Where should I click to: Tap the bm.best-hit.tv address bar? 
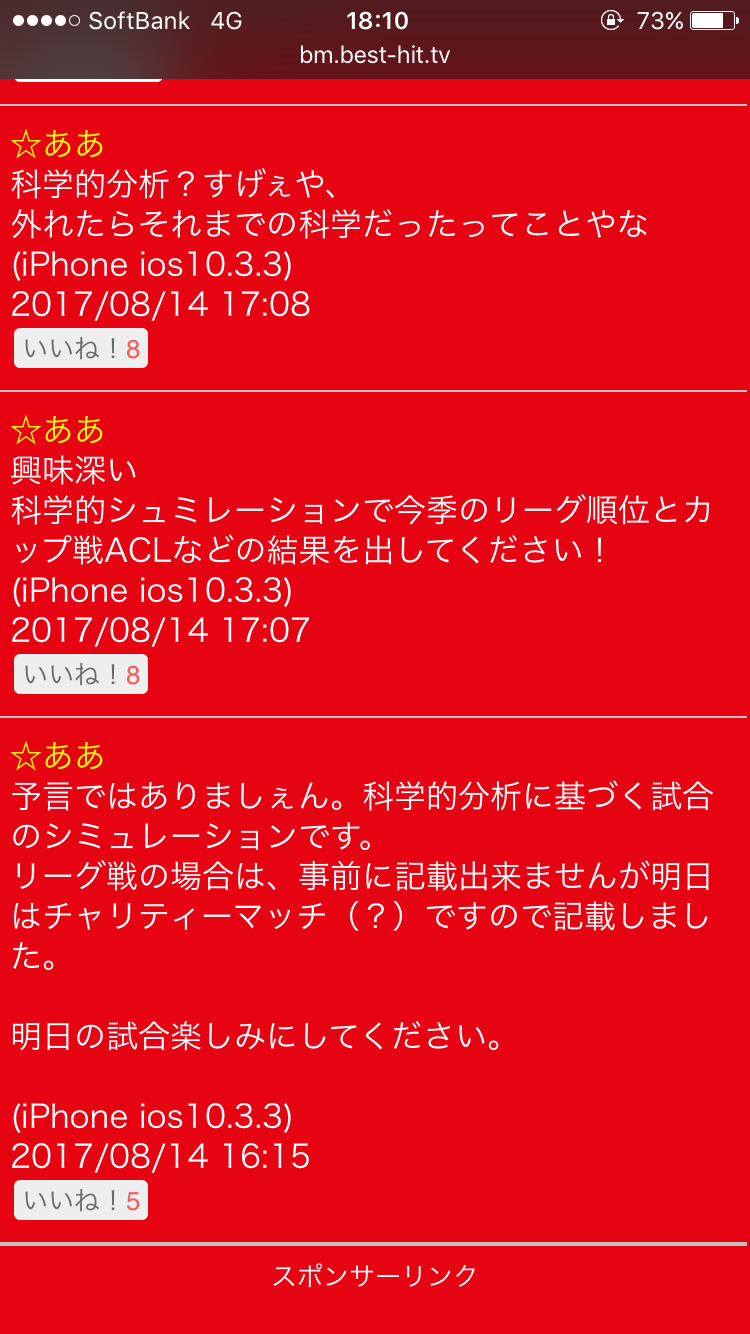[x=375, y=55]
